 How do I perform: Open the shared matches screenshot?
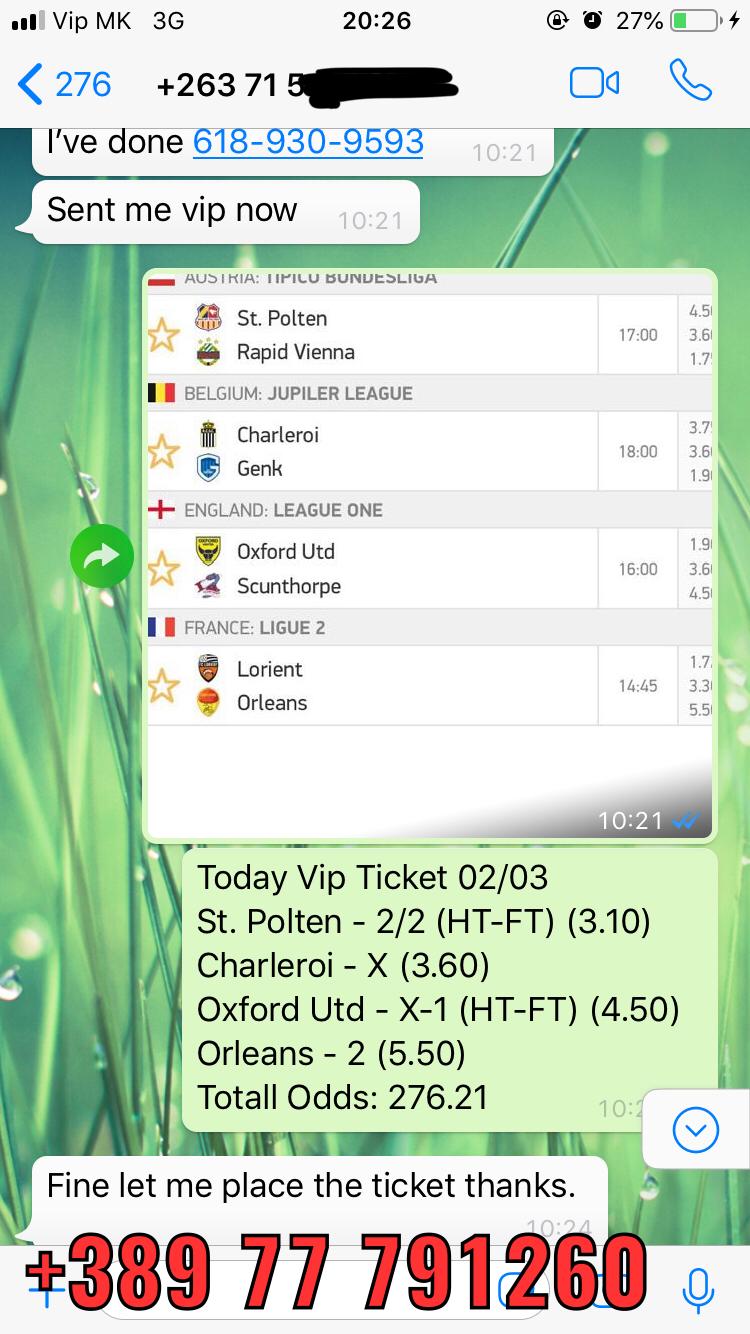pyautogui.click(x=429, y=555)
